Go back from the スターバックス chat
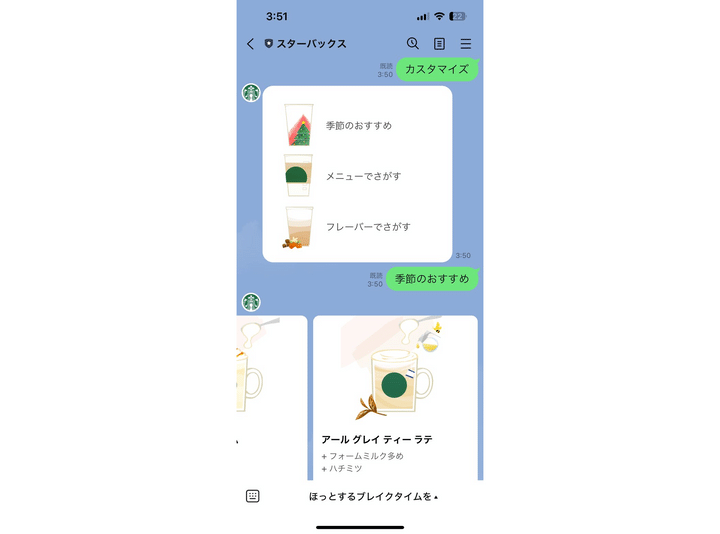The width and height of the screenshot is (720, 534). 250,44
